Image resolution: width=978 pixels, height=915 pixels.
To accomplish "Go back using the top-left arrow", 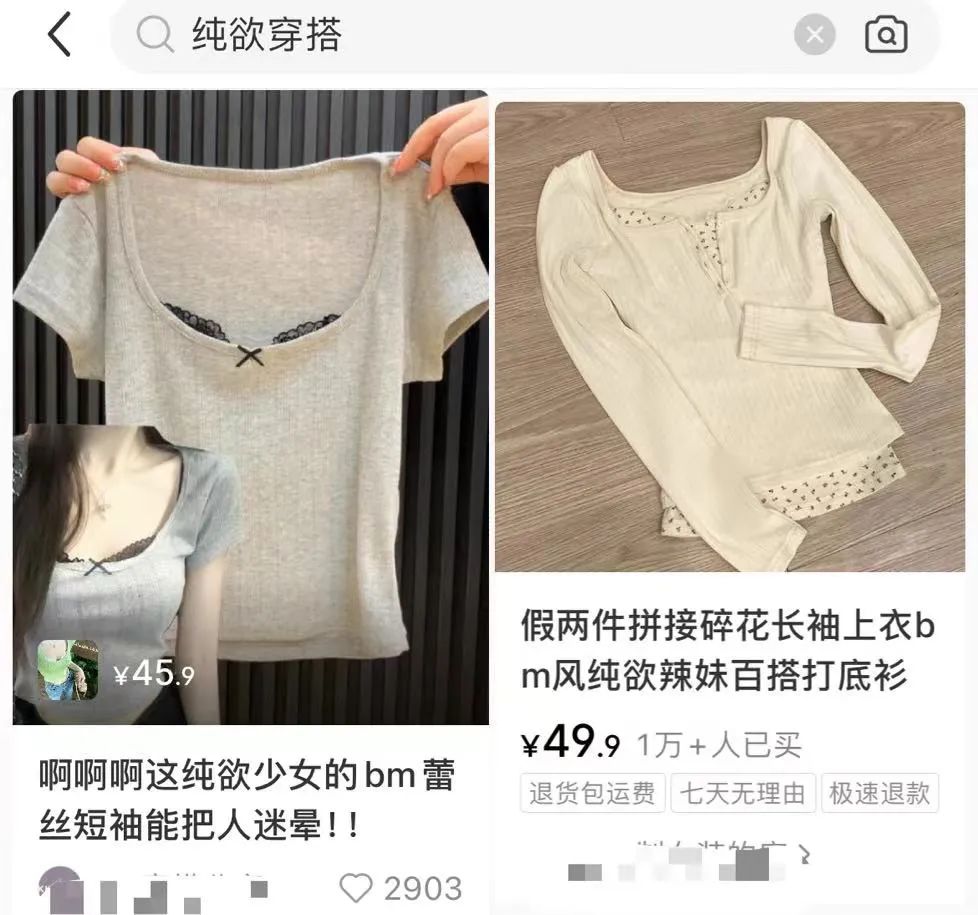I will tap(60, 36).
